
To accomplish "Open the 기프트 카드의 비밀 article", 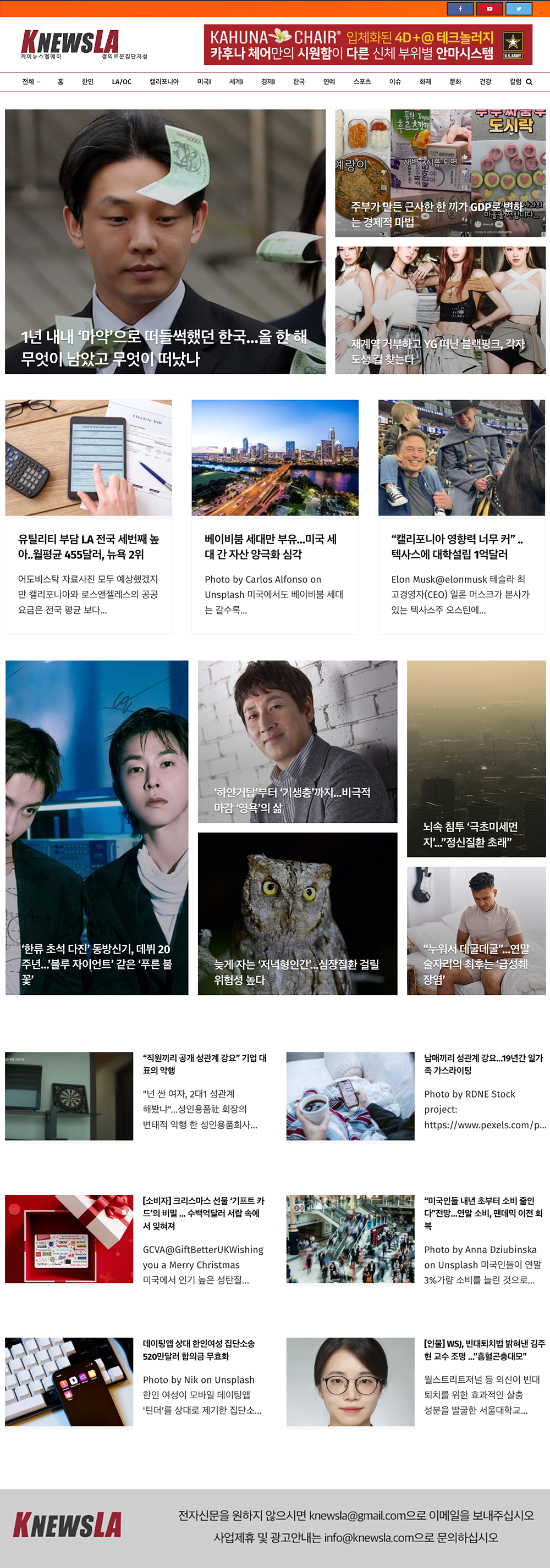I will point(204,1212).
